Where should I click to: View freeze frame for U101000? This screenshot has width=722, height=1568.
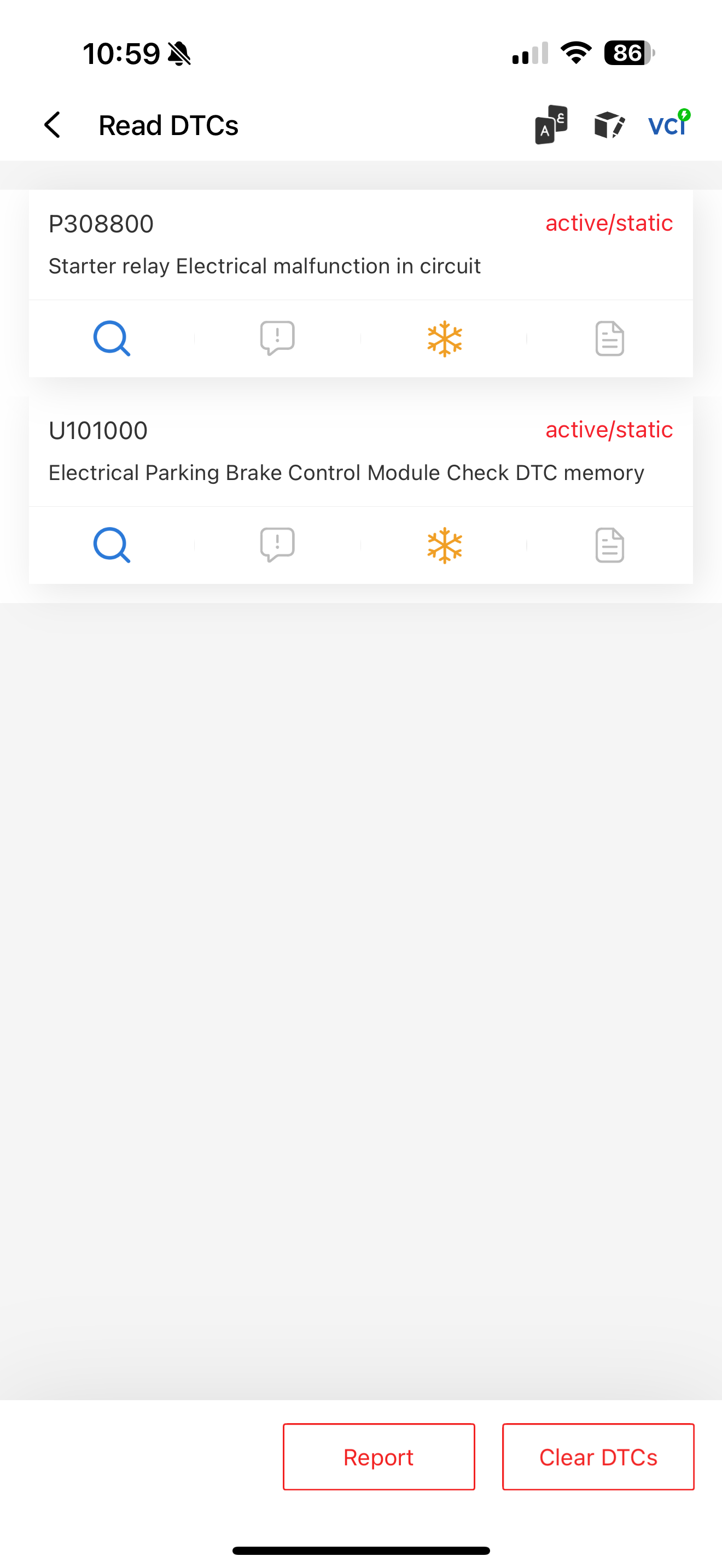[x=445, y=545]
